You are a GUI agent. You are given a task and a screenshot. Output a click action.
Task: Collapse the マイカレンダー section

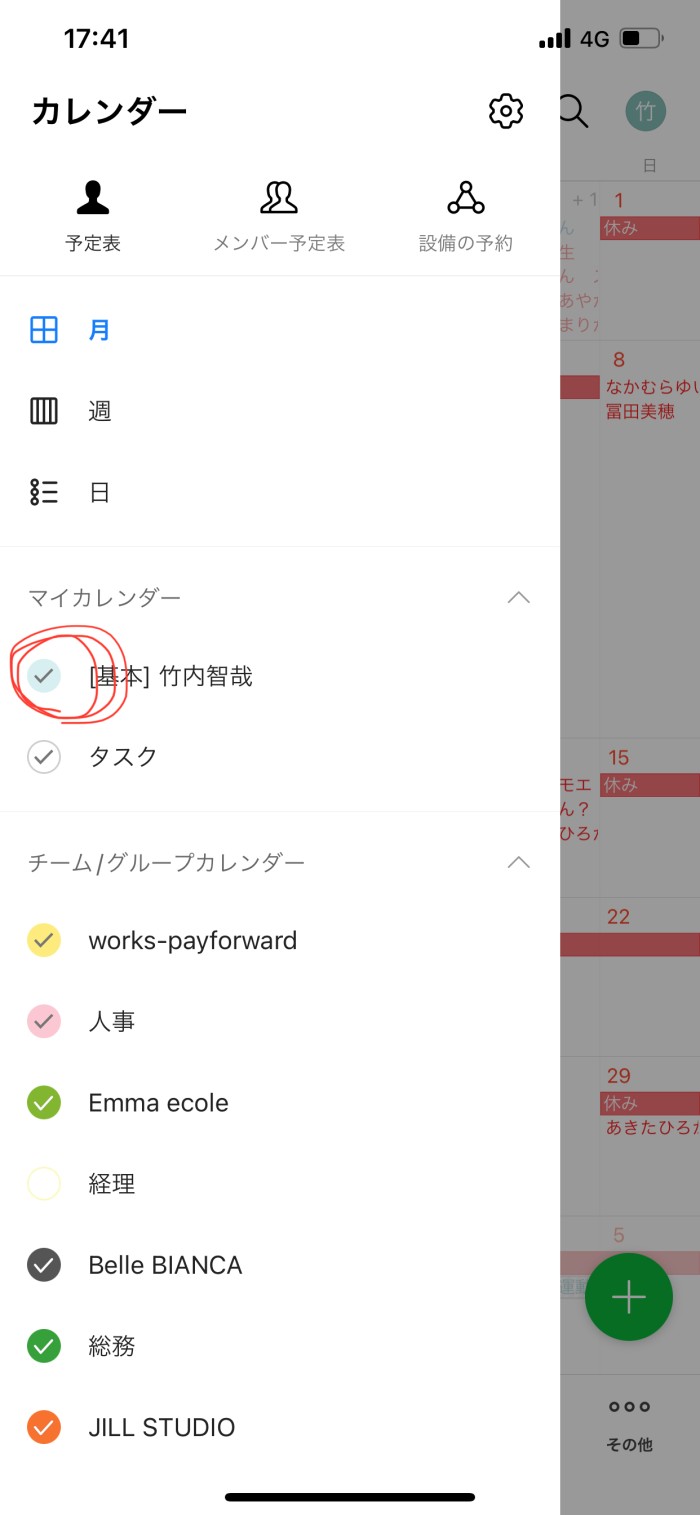(x=518, y=598)
